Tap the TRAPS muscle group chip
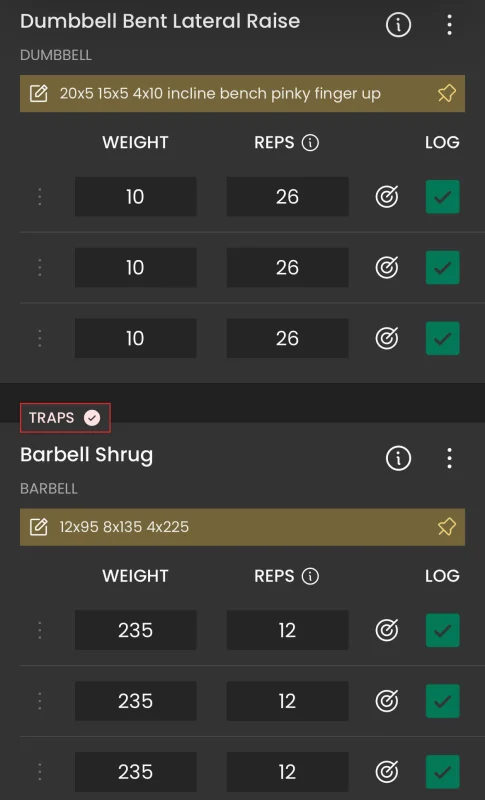Screen dimensions: 485x800 click(x=65, y=418)
